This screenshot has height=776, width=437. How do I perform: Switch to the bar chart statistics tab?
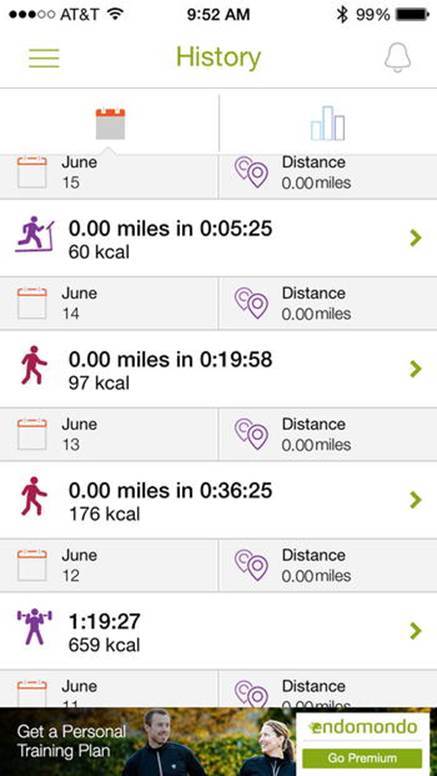(328, 123)
